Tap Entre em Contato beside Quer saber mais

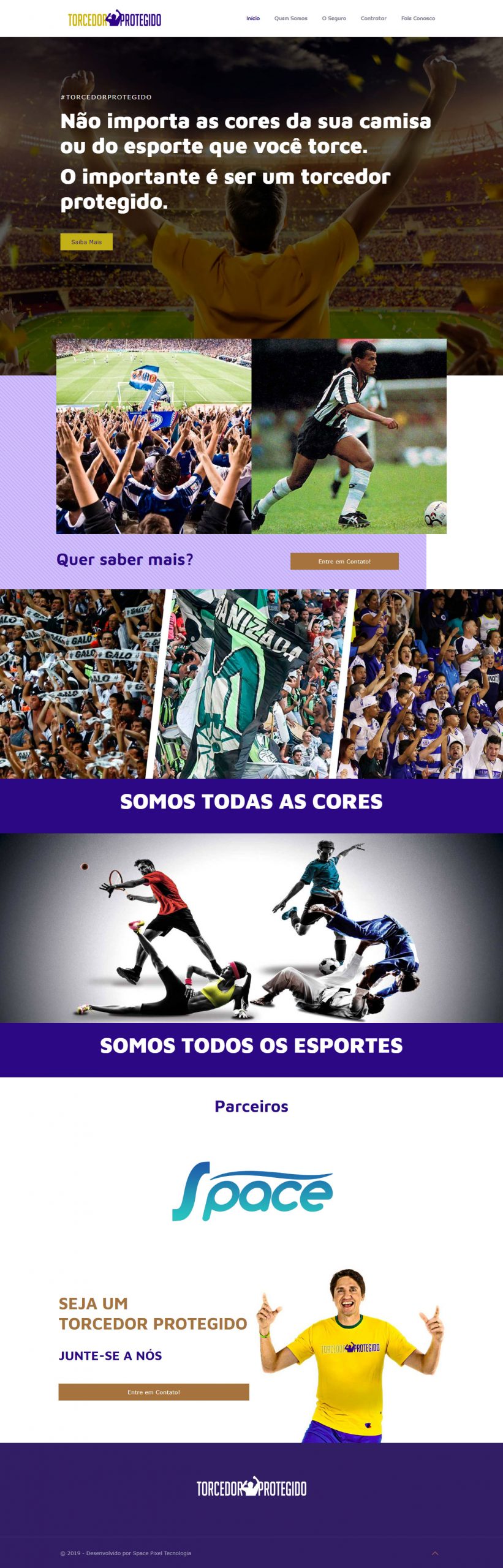coord(344,561)
